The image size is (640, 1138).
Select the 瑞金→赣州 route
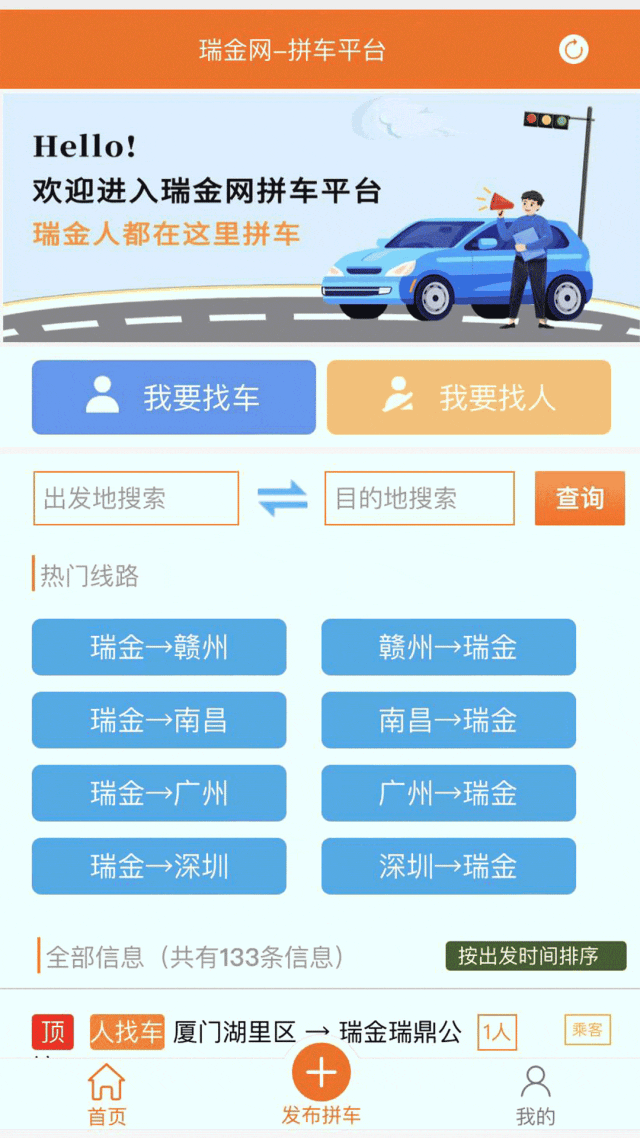(159, 647)
